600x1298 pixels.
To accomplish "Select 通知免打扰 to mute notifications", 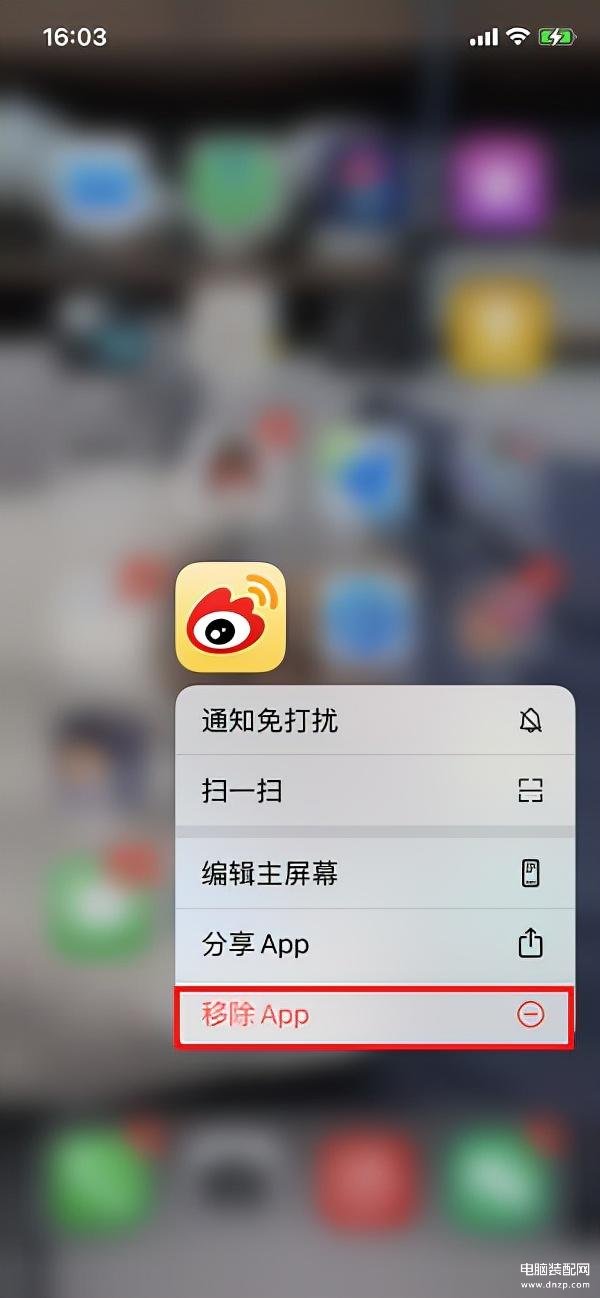I will 374,721.
